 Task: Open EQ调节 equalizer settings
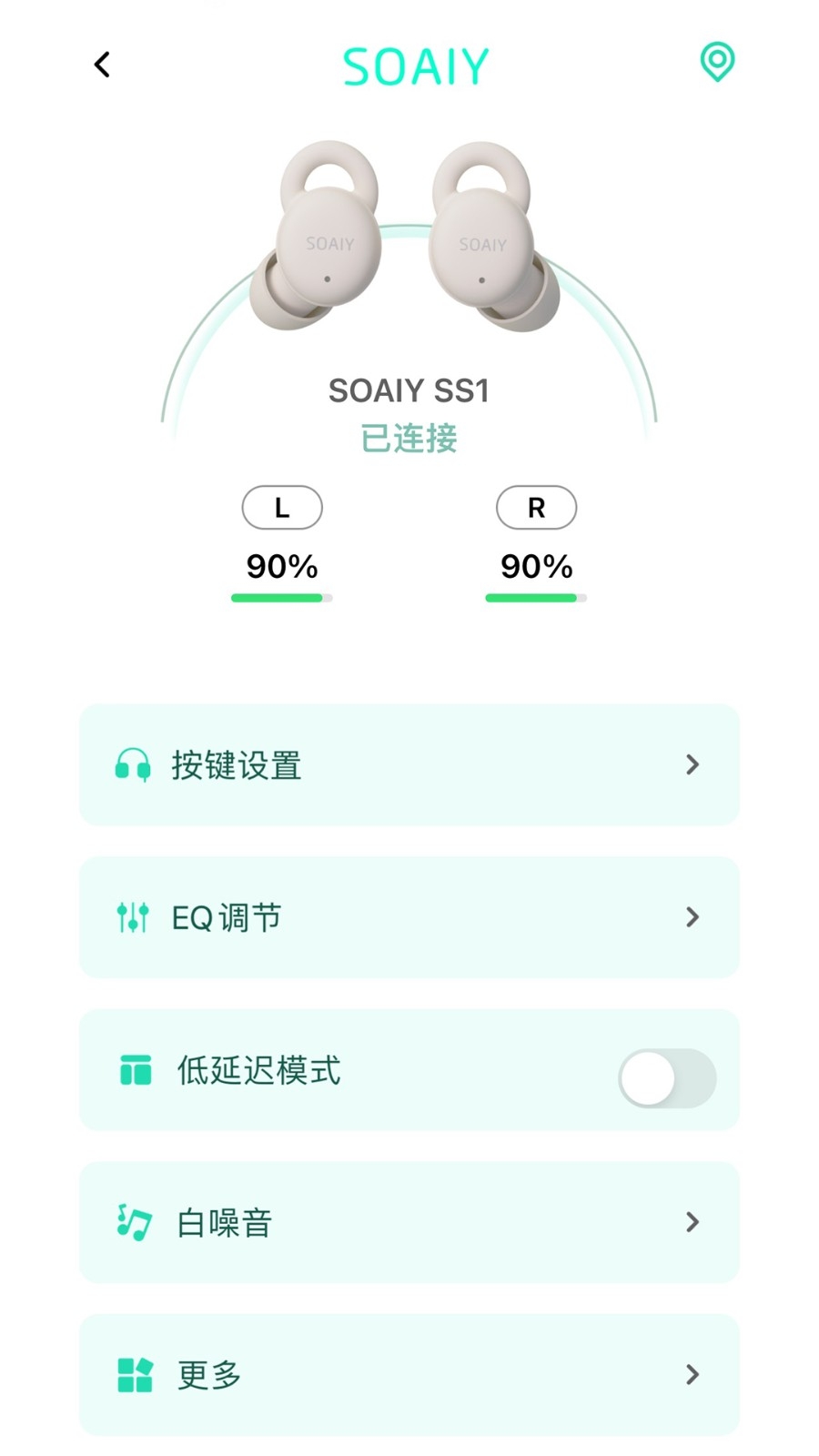click(x=409, y=917)
